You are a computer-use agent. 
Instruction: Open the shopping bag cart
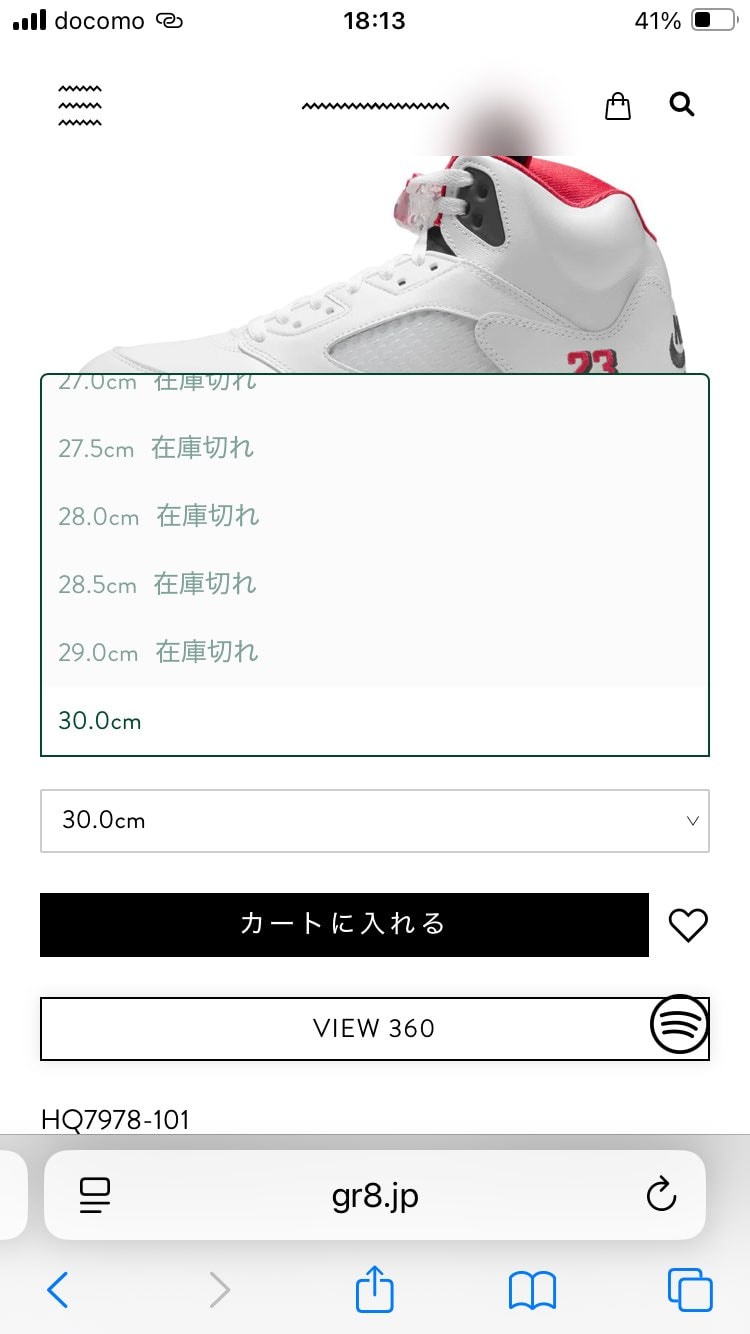pyautogui.click(x=618, y=106)
